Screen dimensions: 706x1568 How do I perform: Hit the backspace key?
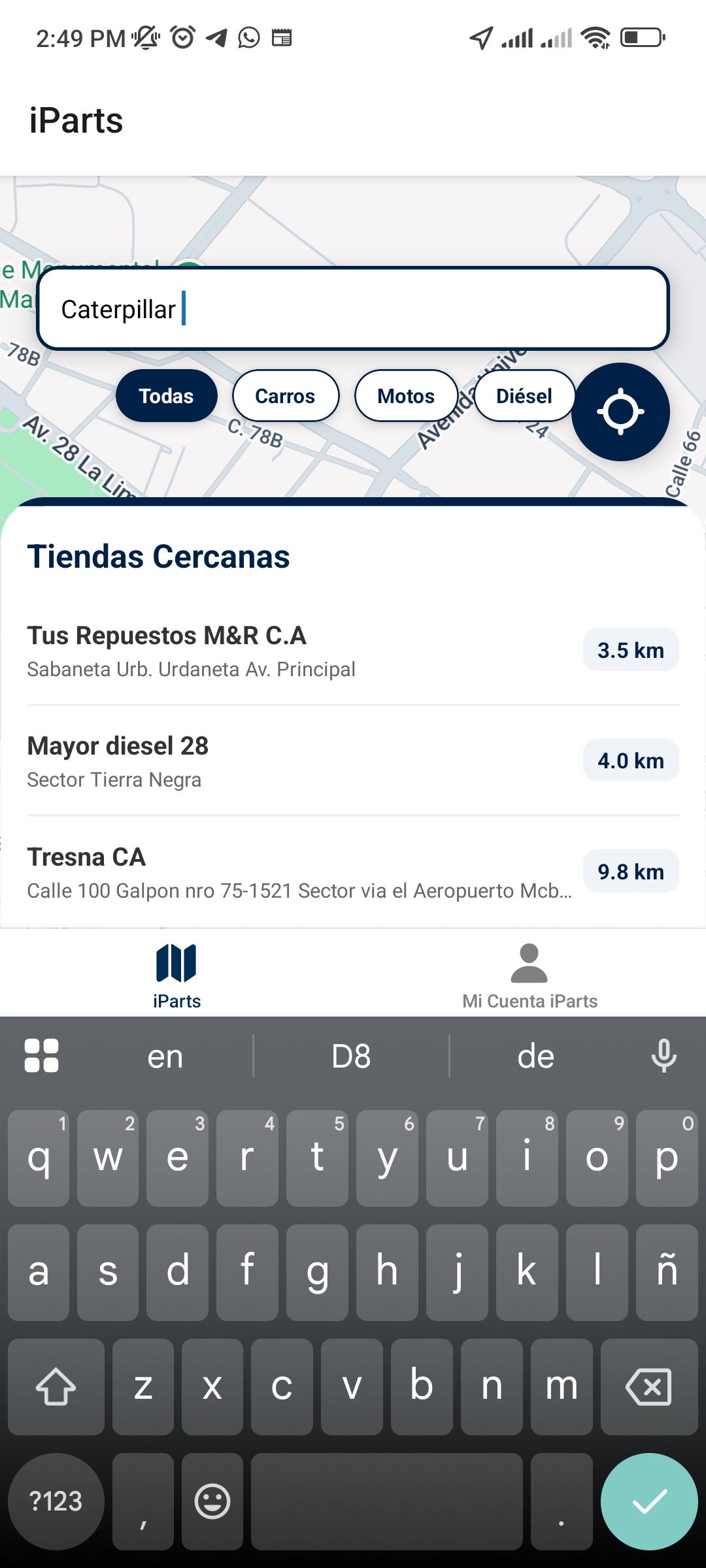(648, 1386)
